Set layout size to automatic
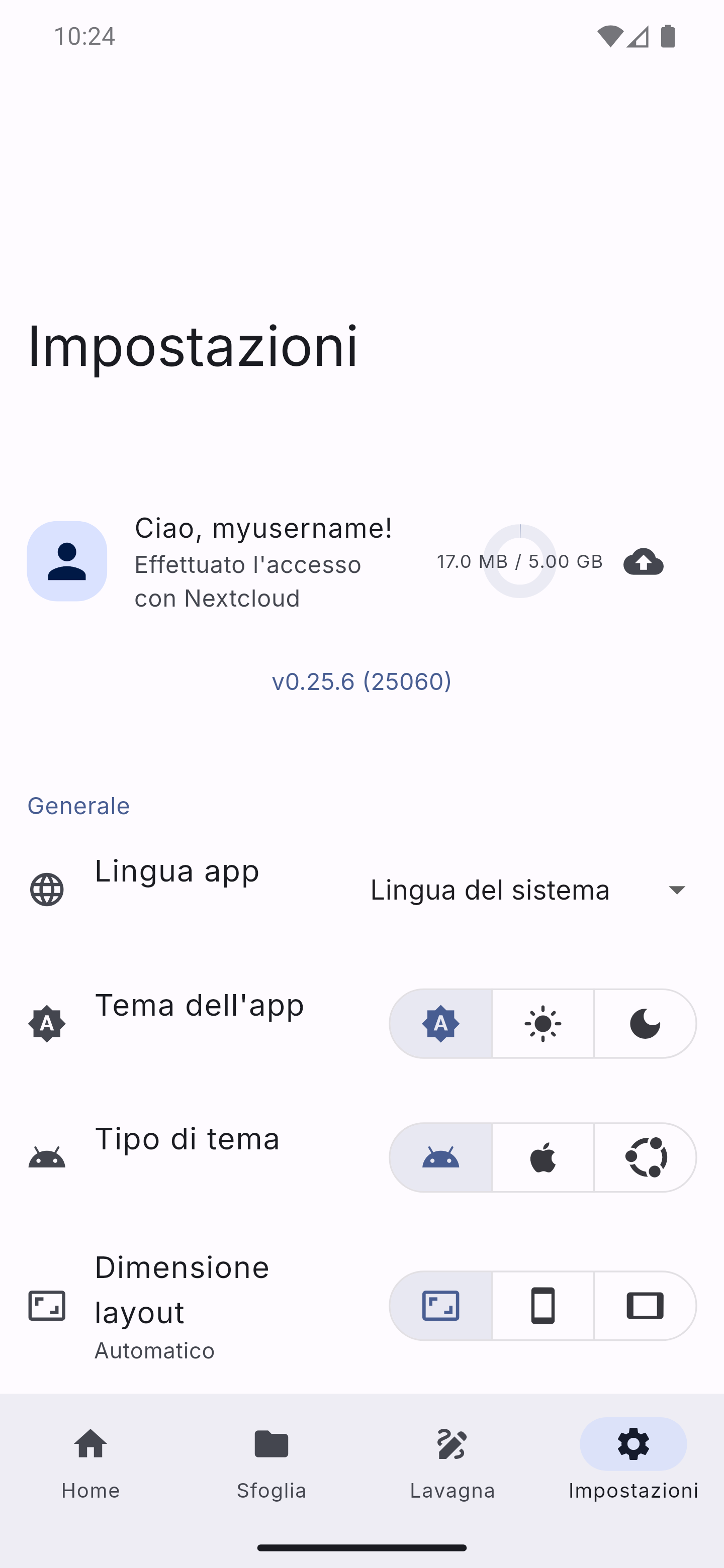Image resolution: width=724 pixels, height=1568 pixels. pyautogui.click(x=441, y=1306)
